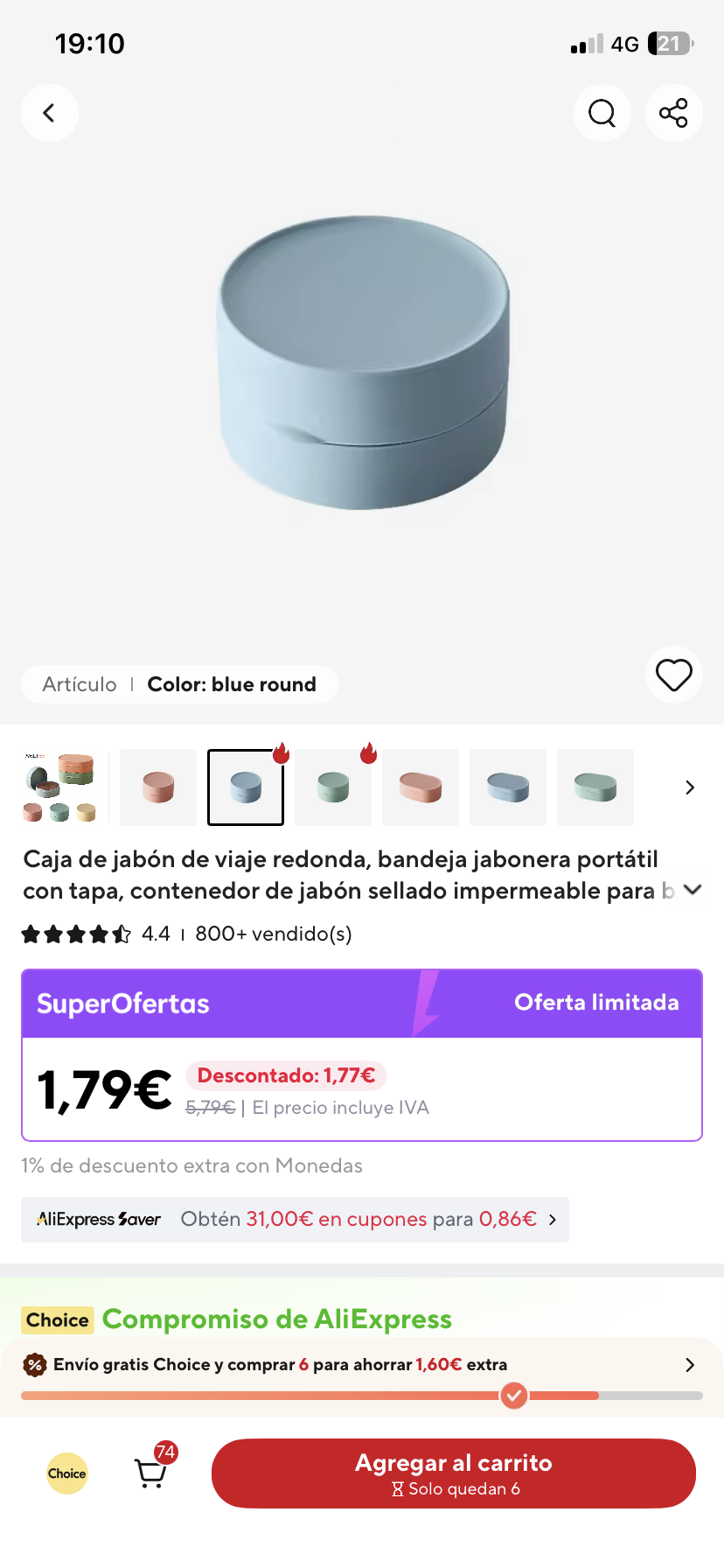The width and height of the screenshot is (724, 1568).
Task: Share this soap box product
Action: [673, 113]
